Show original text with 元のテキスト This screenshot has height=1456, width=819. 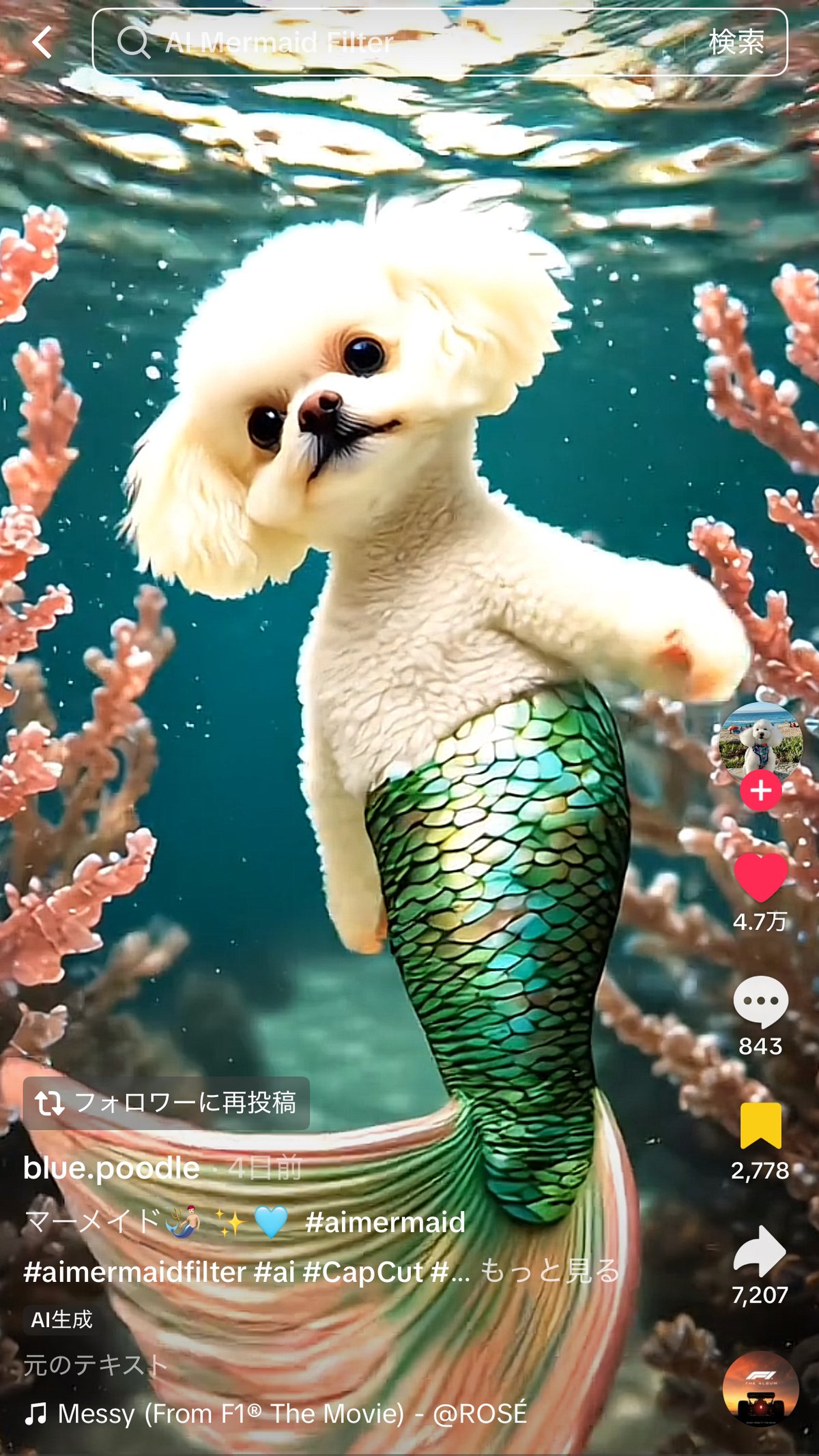pyautogui.click(x=95, y=1365)
